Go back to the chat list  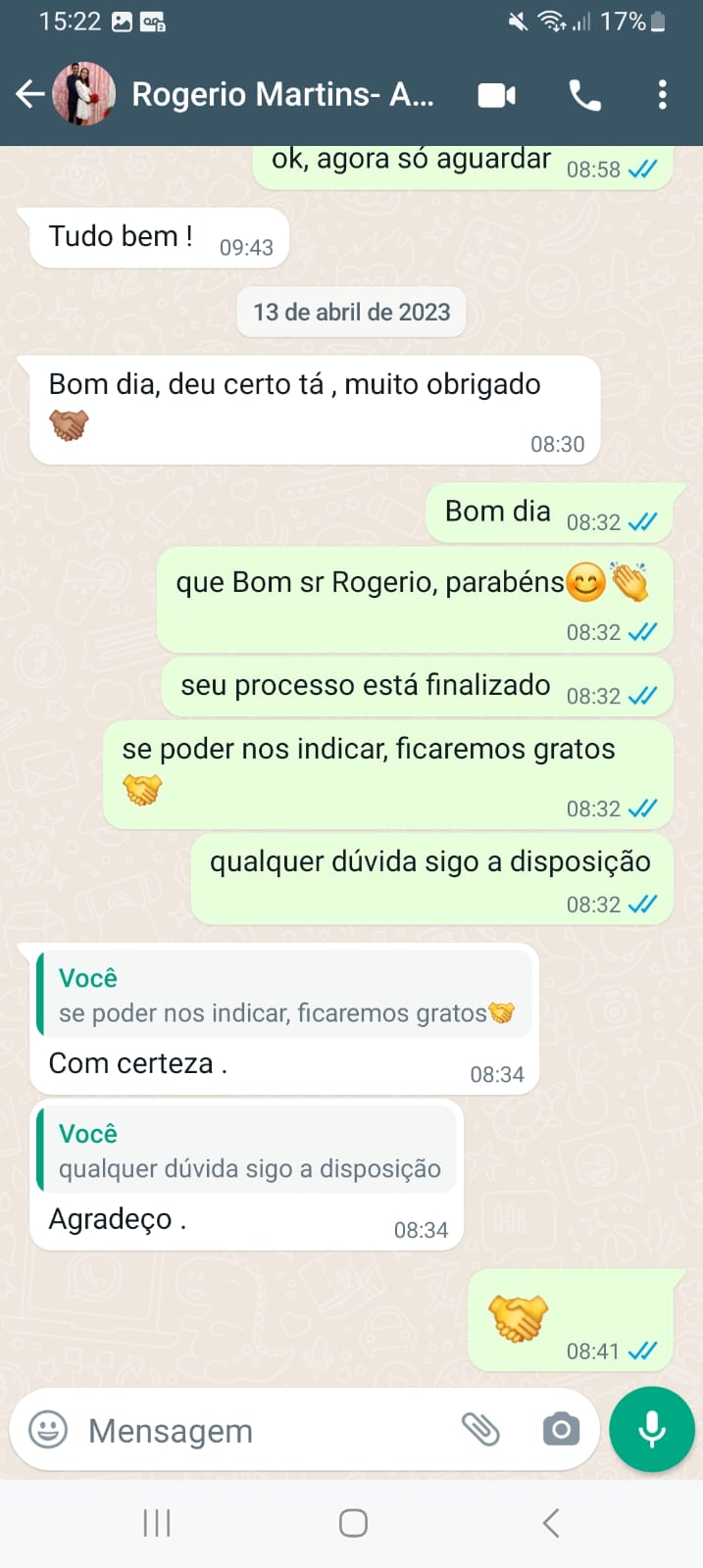30,94
